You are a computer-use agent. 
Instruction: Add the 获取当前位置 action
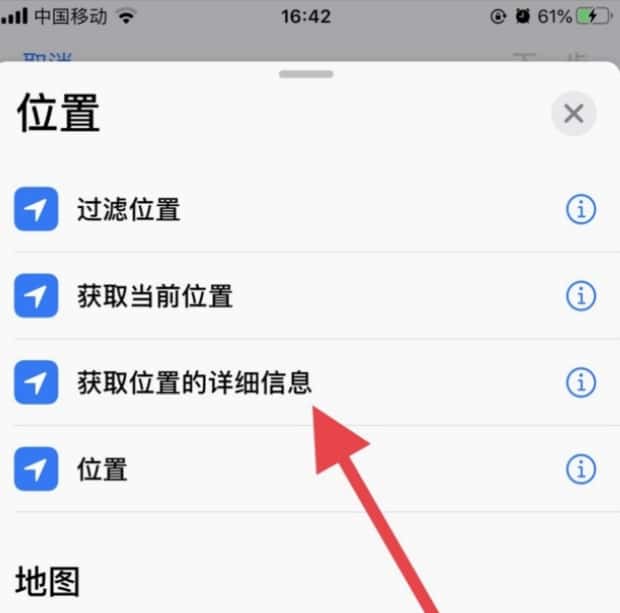154,296
